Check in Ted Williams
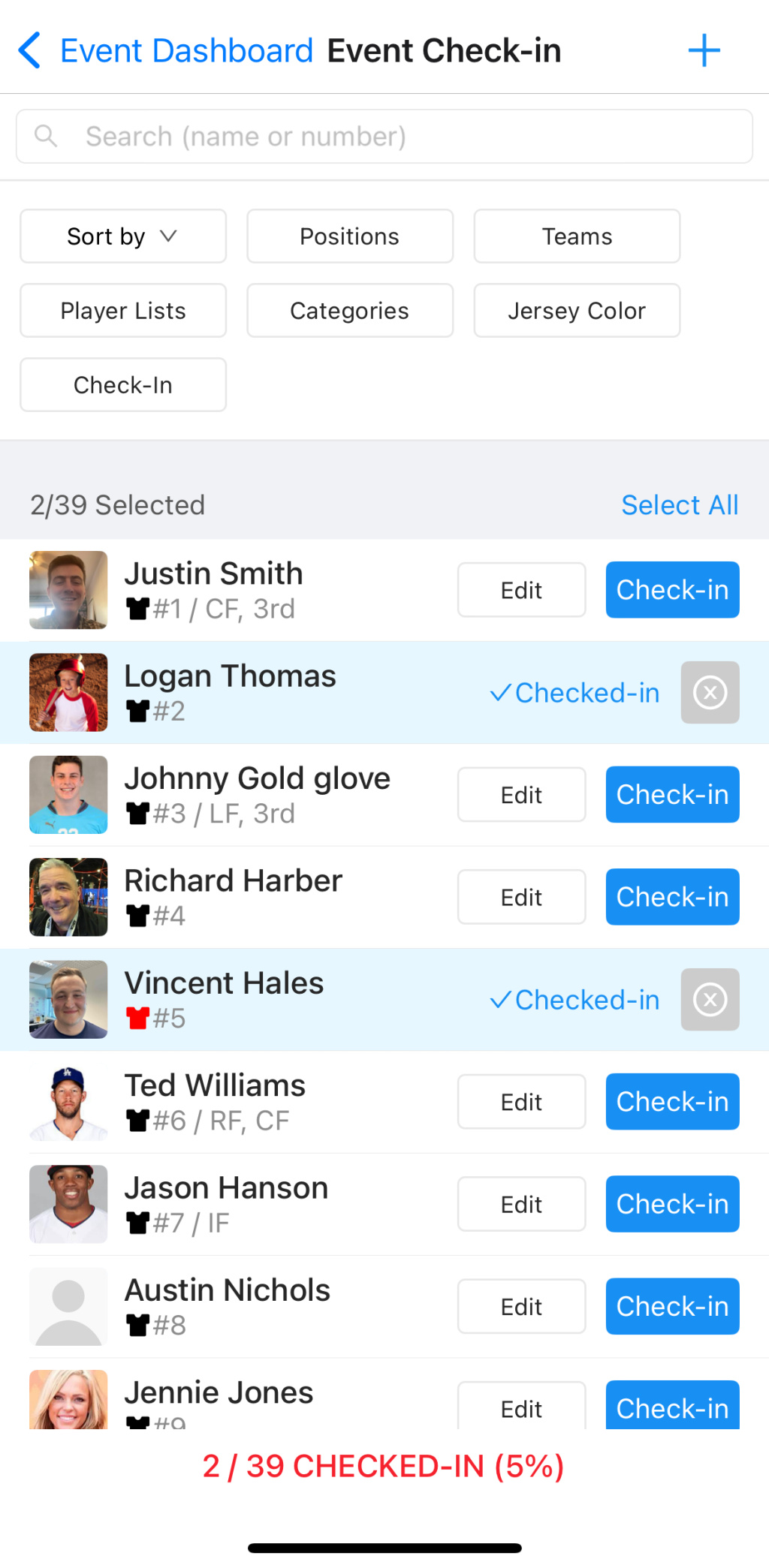Screen dimensions: 769x1568 (672, 1102)
